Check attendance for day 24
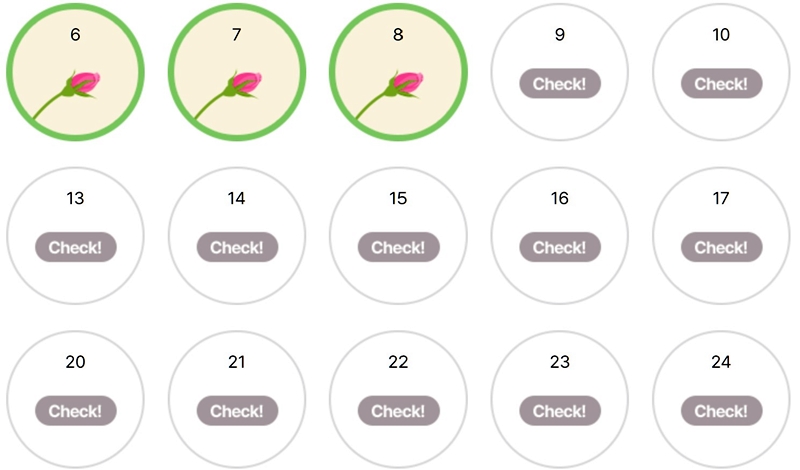800x470 pixels. tap(721, 411)
